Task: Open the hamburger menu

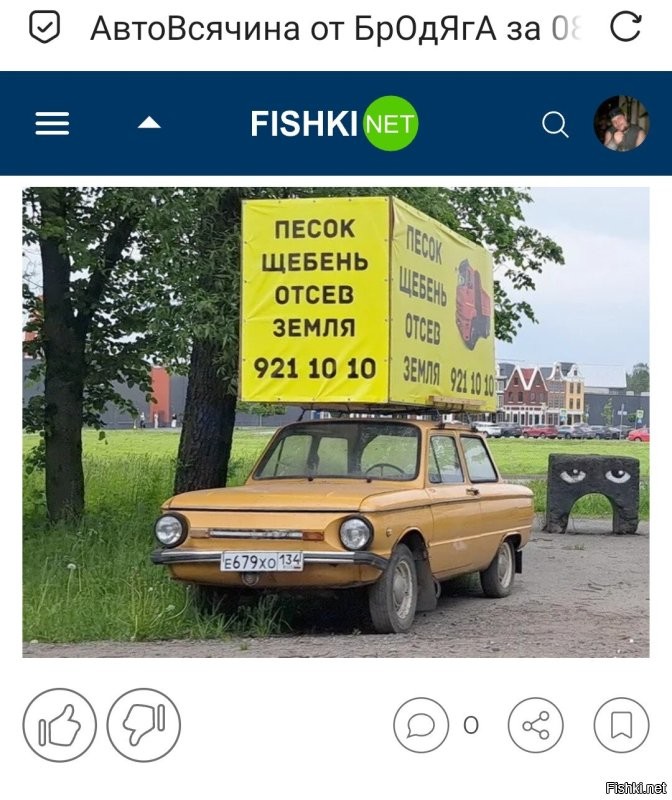Action: pos(52,123)
